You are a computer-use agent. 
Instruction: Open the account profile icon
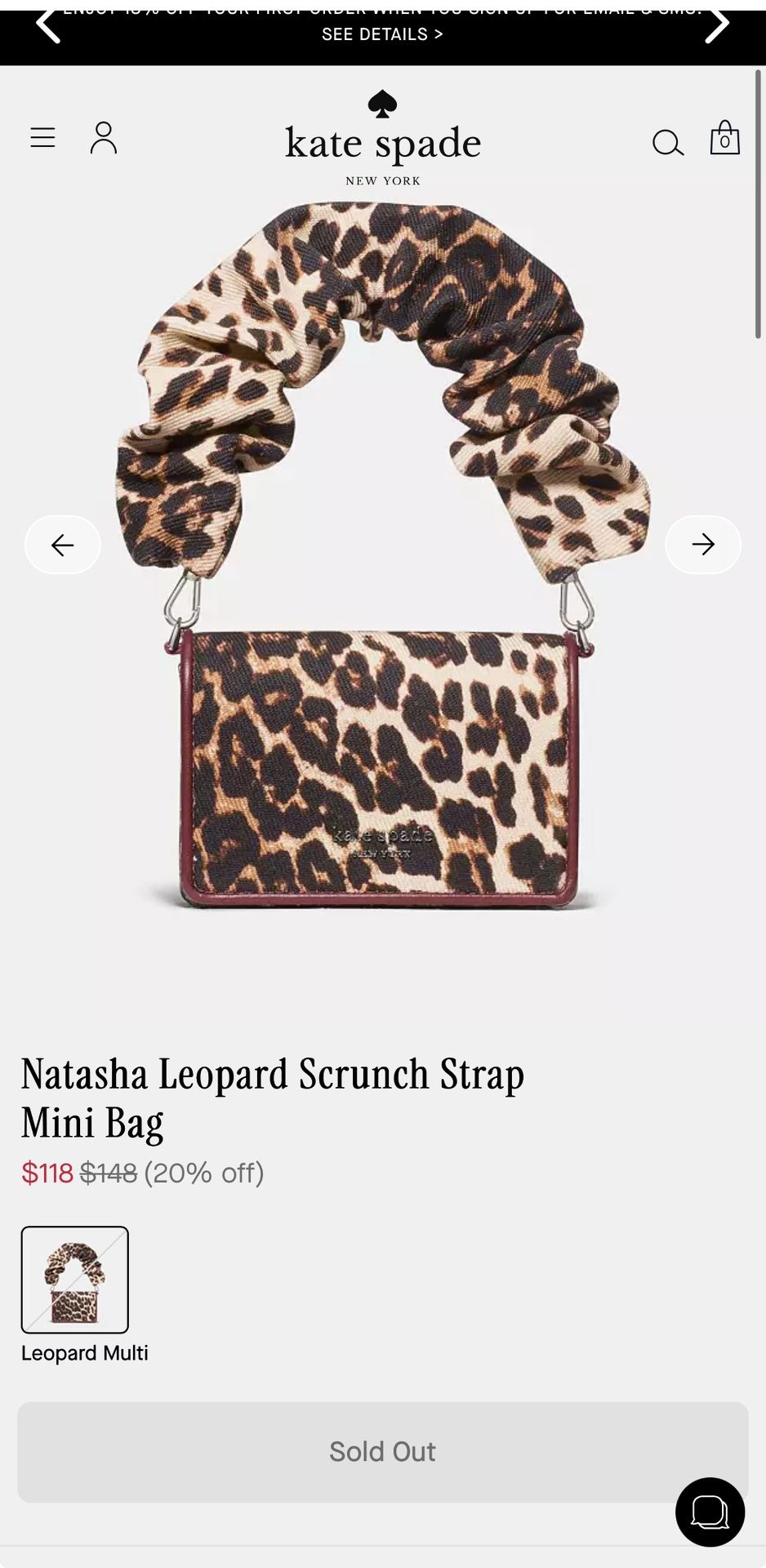(104, 138)
